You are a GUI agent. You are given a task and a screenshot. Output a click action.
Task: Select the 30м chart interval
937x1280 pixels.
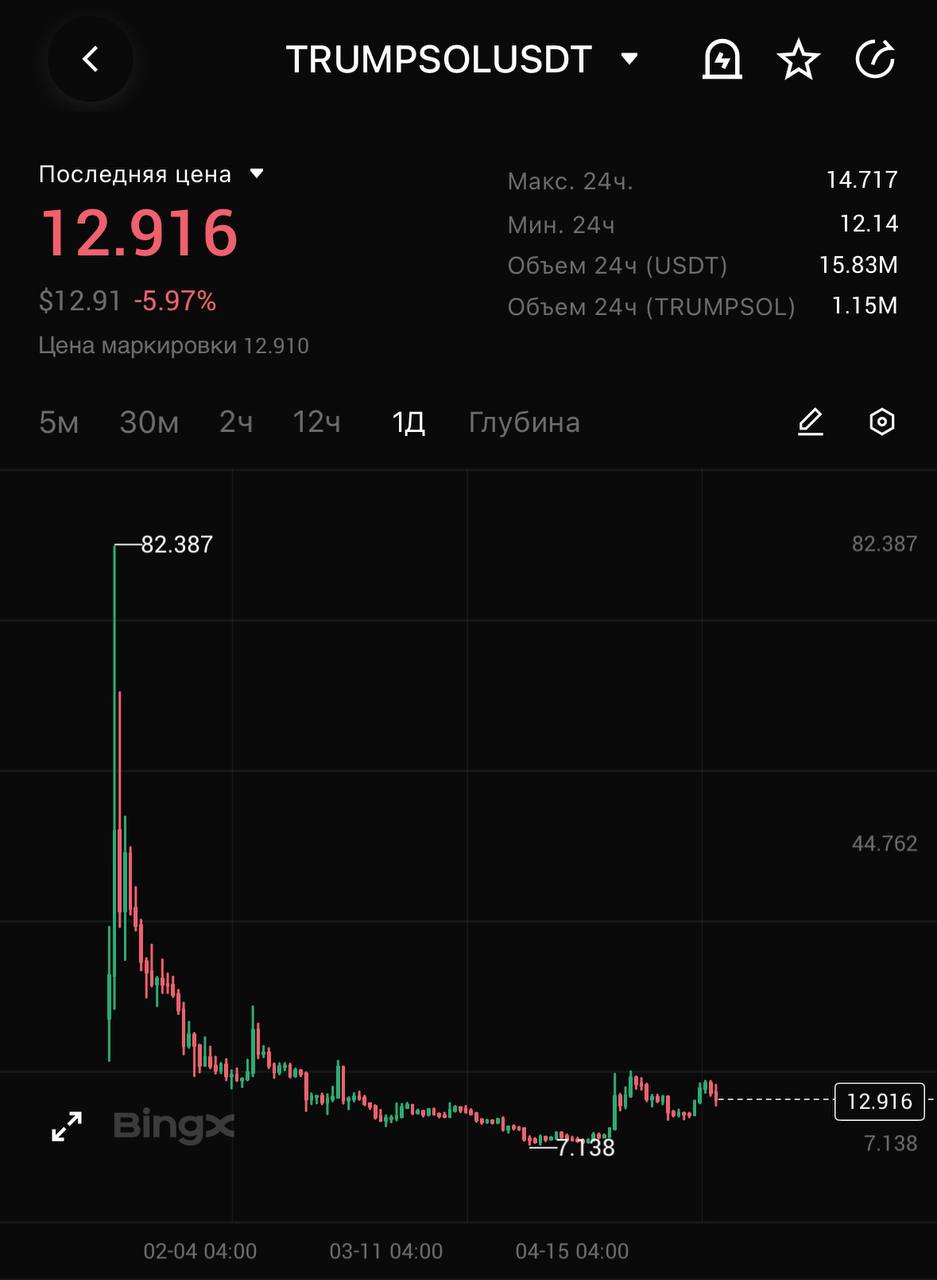pyautogui.click(x=149, y=422)
